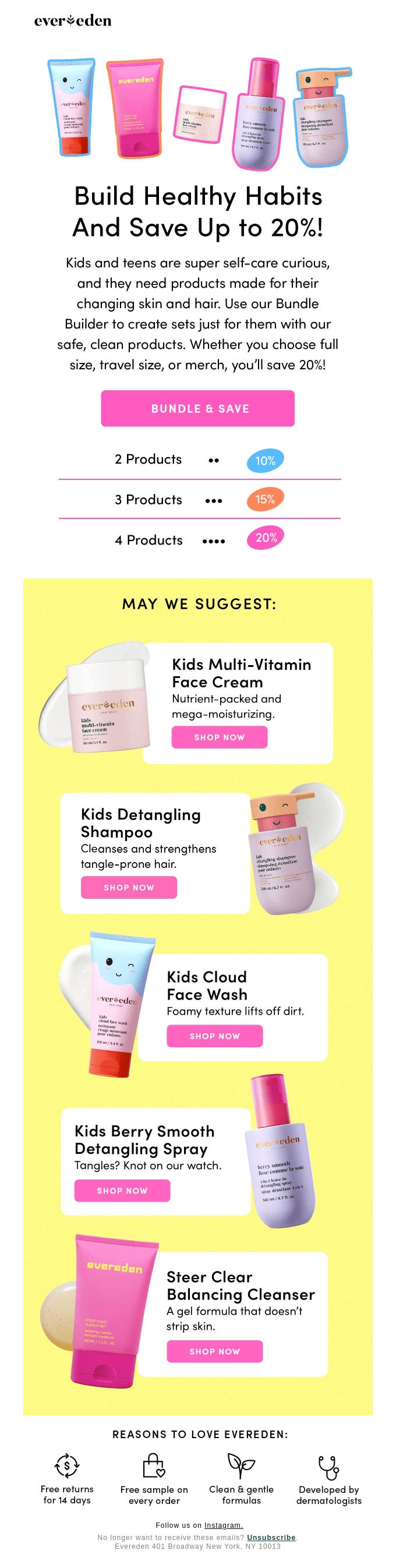Tap the Unsubscribe link
This screenshot has height=1568, width=396.
(271, 1537)
